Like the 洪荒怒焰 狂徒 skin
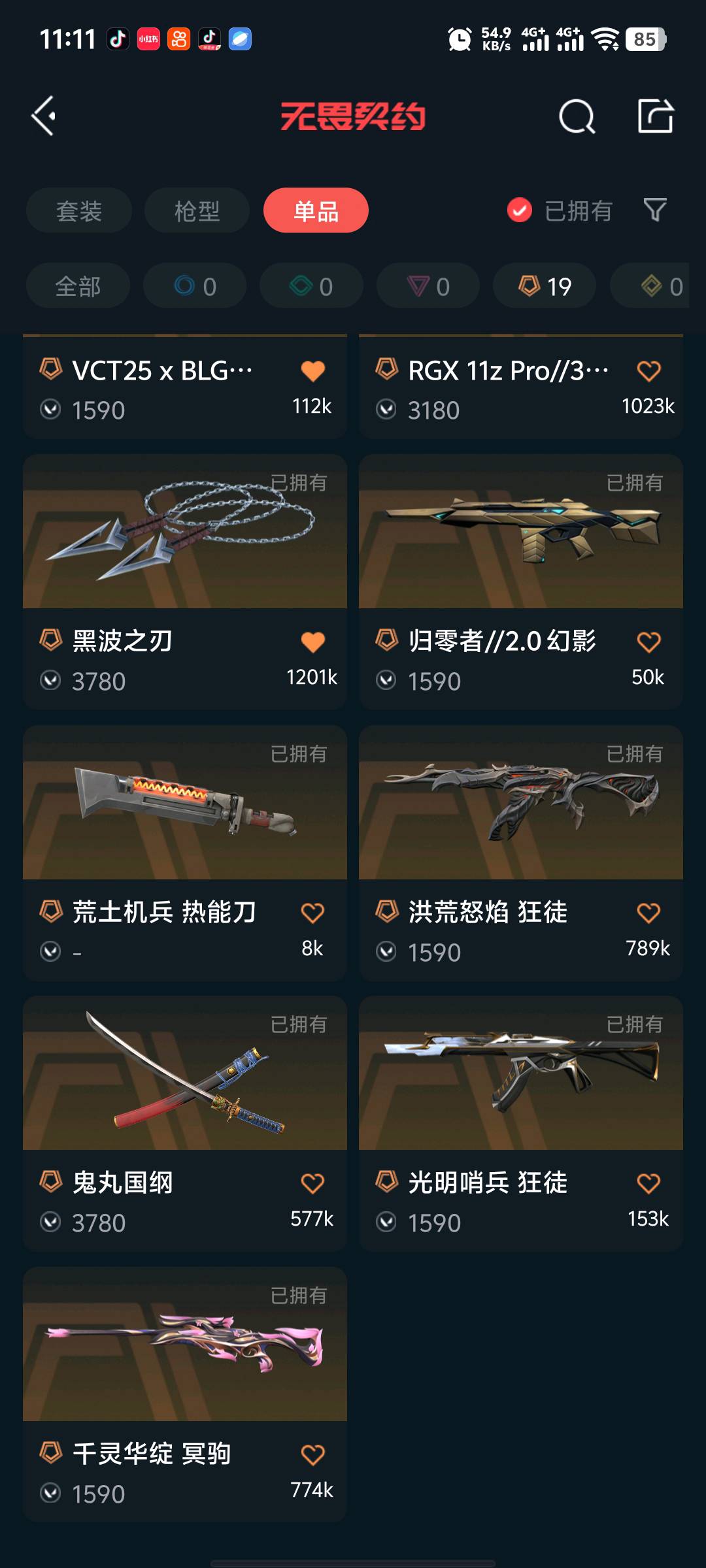 pos(648,913)
